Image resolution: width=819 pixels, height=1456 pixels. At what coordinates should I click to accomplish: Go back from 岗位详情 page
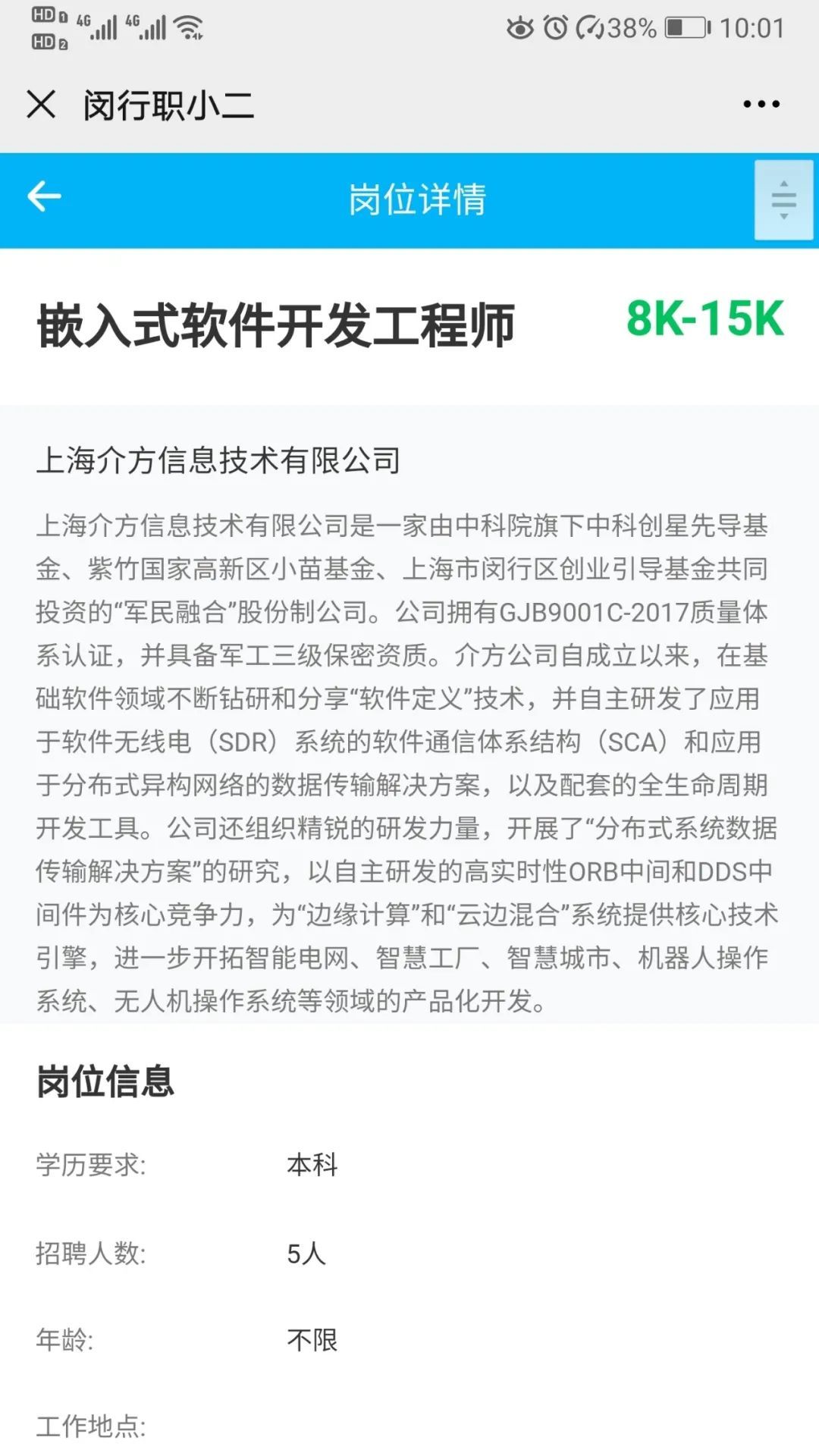[x=44, y=196]
